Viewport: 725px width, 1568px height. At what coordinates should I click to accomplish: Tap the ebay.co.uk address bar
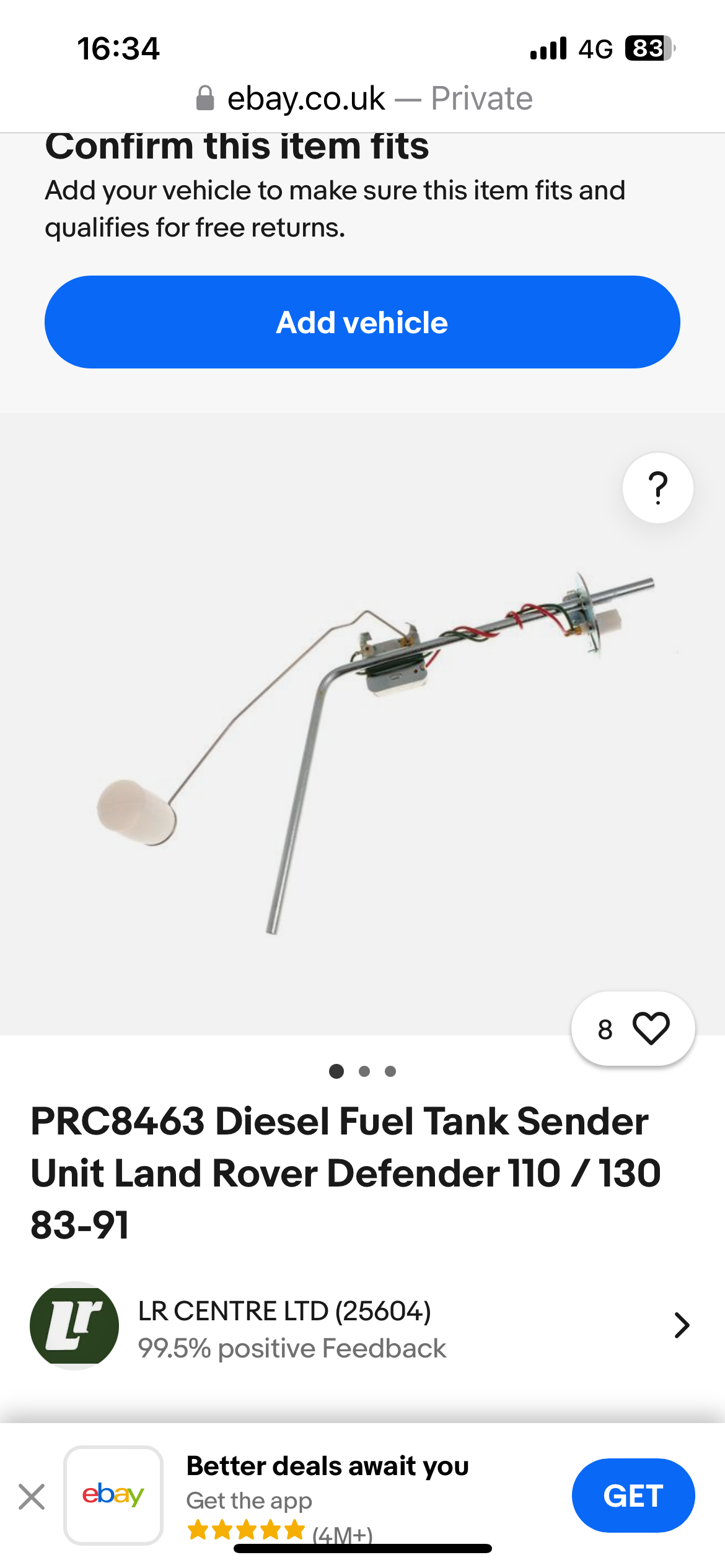tap(362, 98)
